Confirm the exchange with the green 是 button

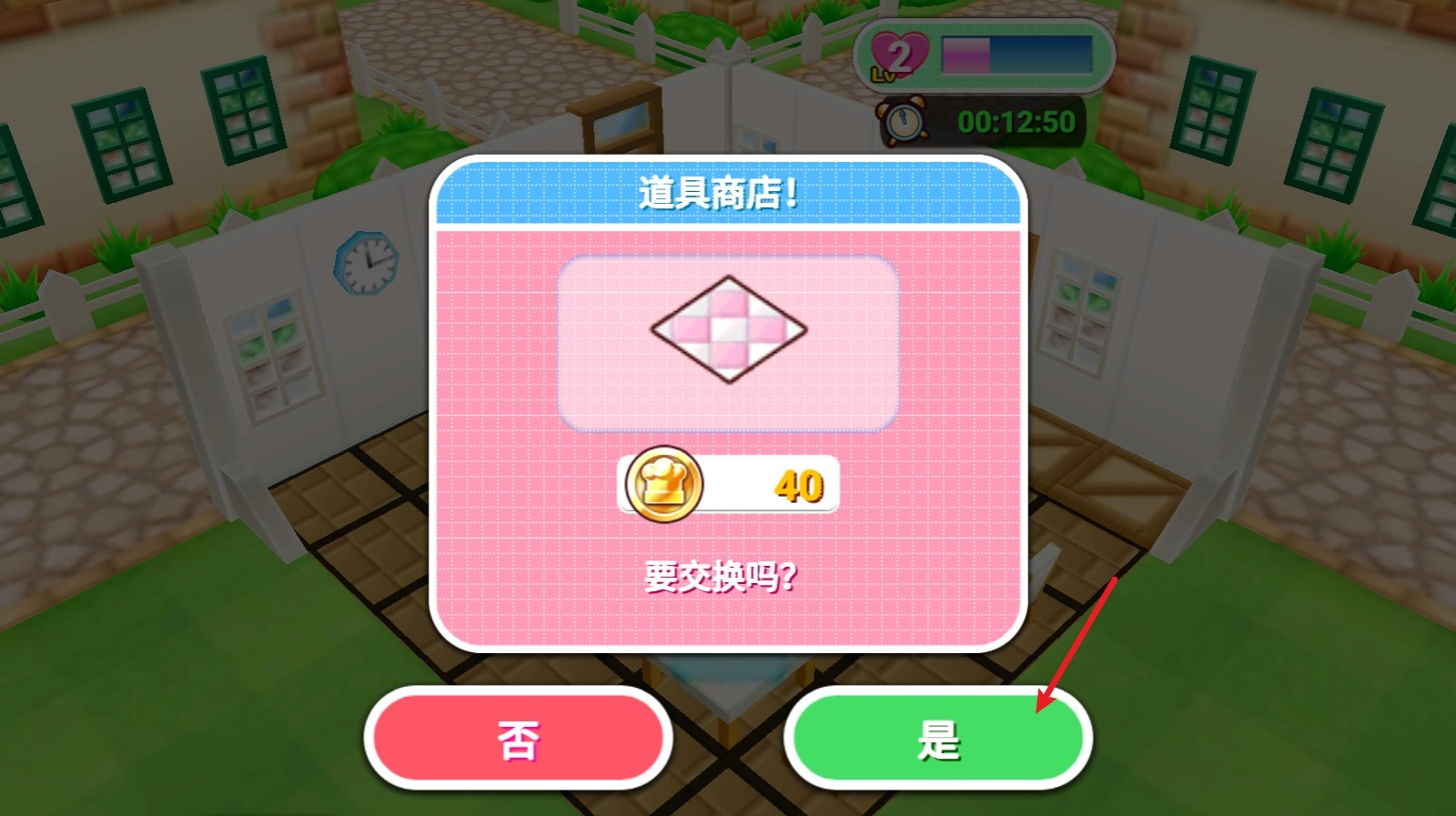[938, 739]
